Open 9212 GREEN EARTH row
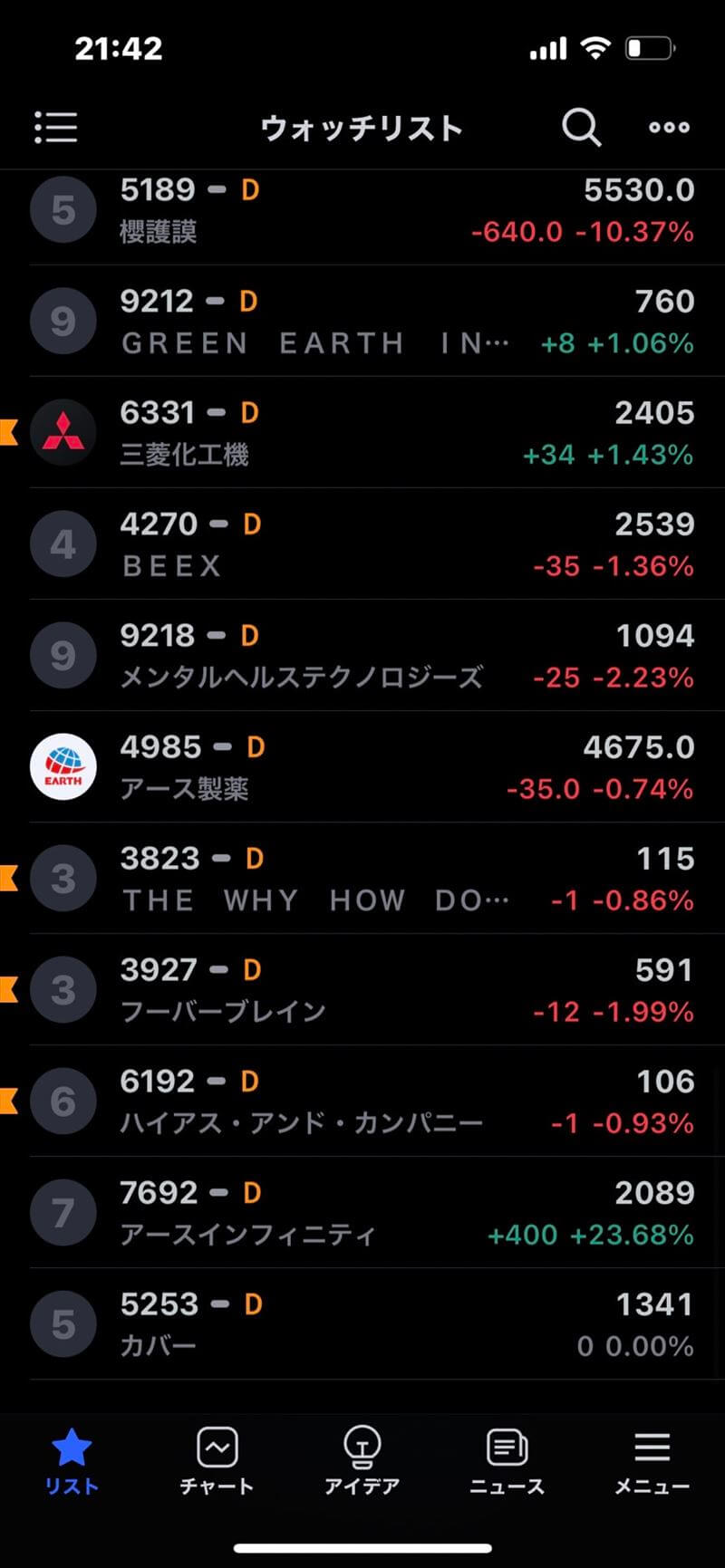The width and height of the screenshot is (725, 1568). (x=362, y=321)
